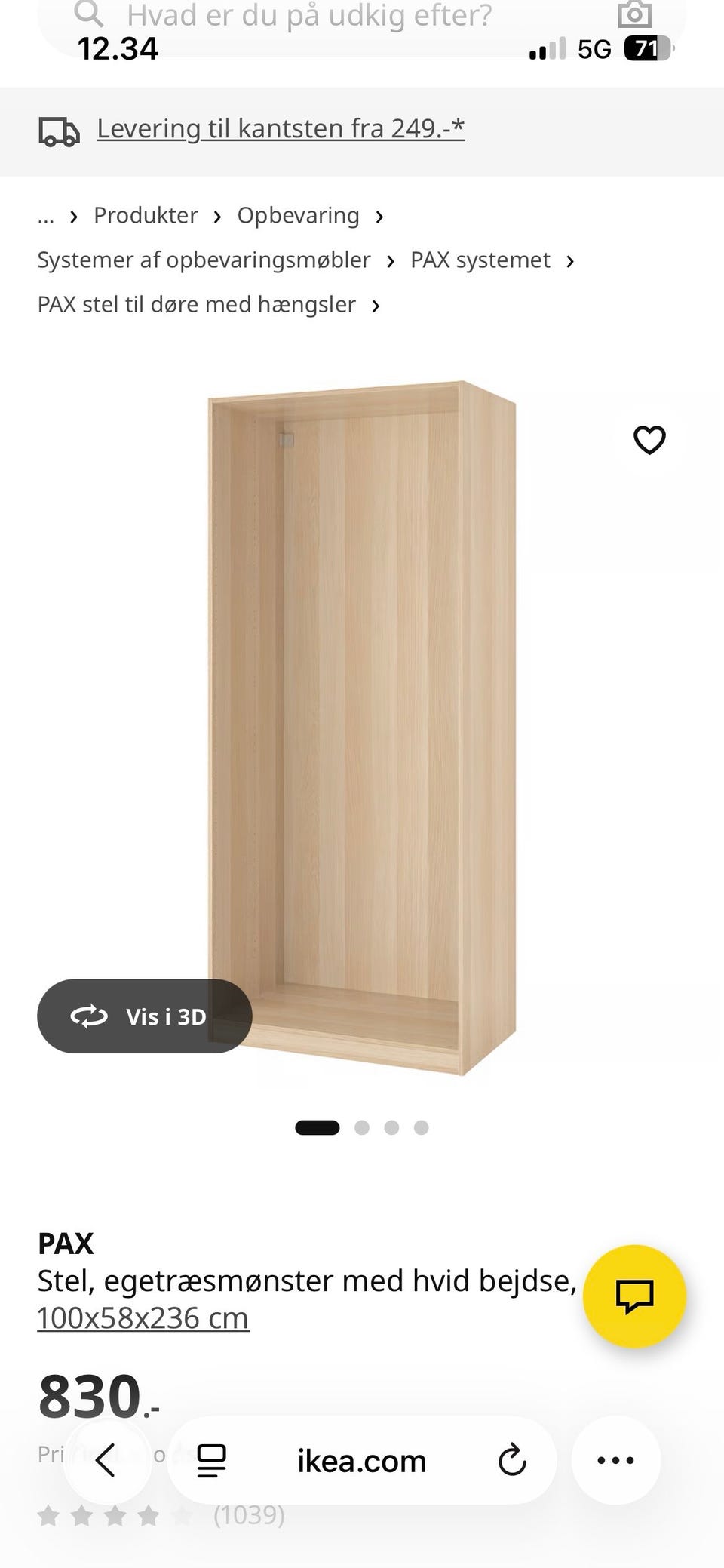Tap the delivery truck icon

pos(58,130)
